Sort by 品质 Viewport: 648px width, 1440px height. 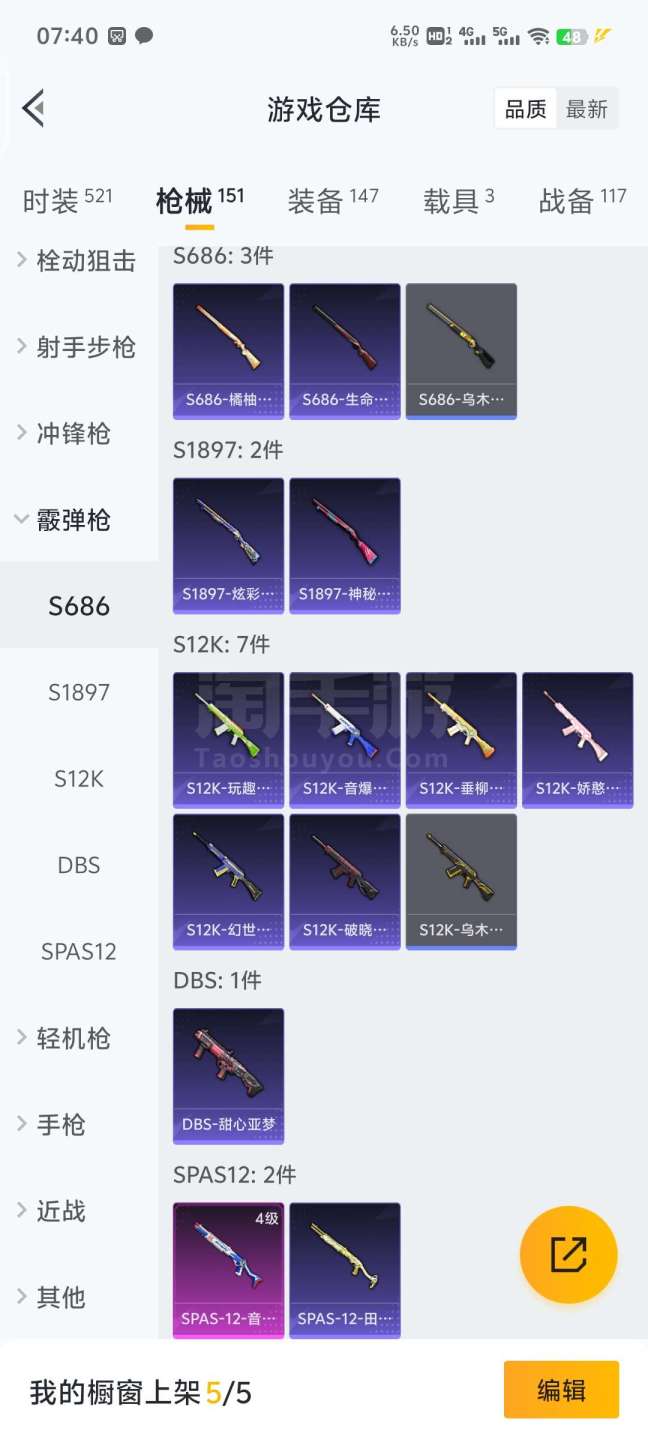(525, 109)
